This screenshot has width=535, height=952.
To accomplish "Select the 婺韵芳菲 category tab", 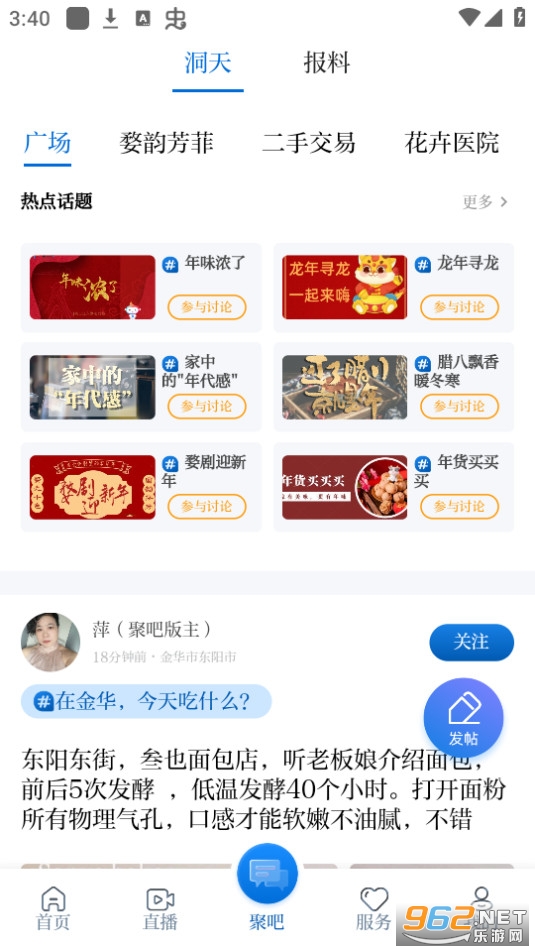I will [166, 143].
